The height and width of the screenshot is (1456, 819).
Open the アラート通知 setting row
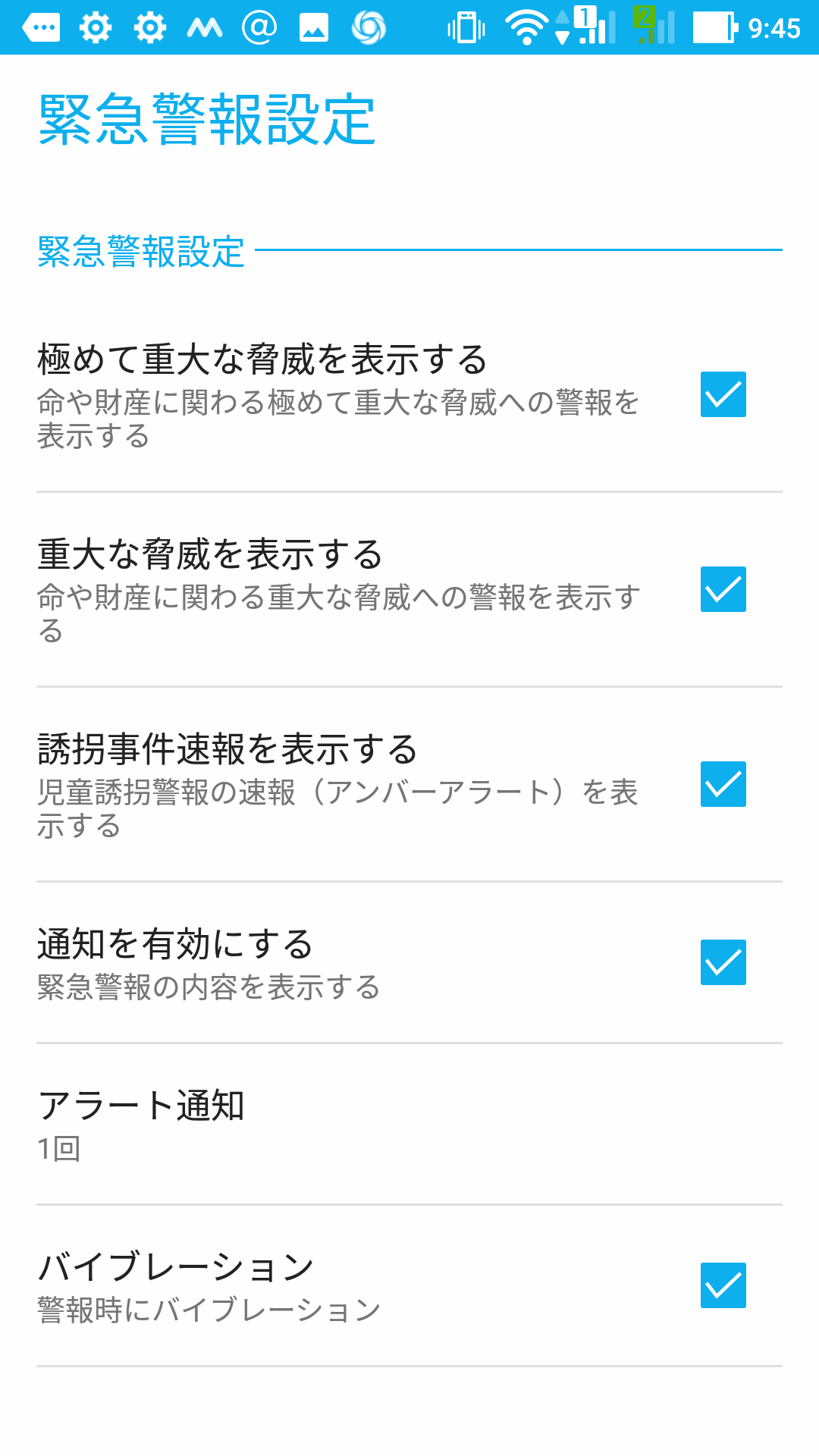[409, 1125]
